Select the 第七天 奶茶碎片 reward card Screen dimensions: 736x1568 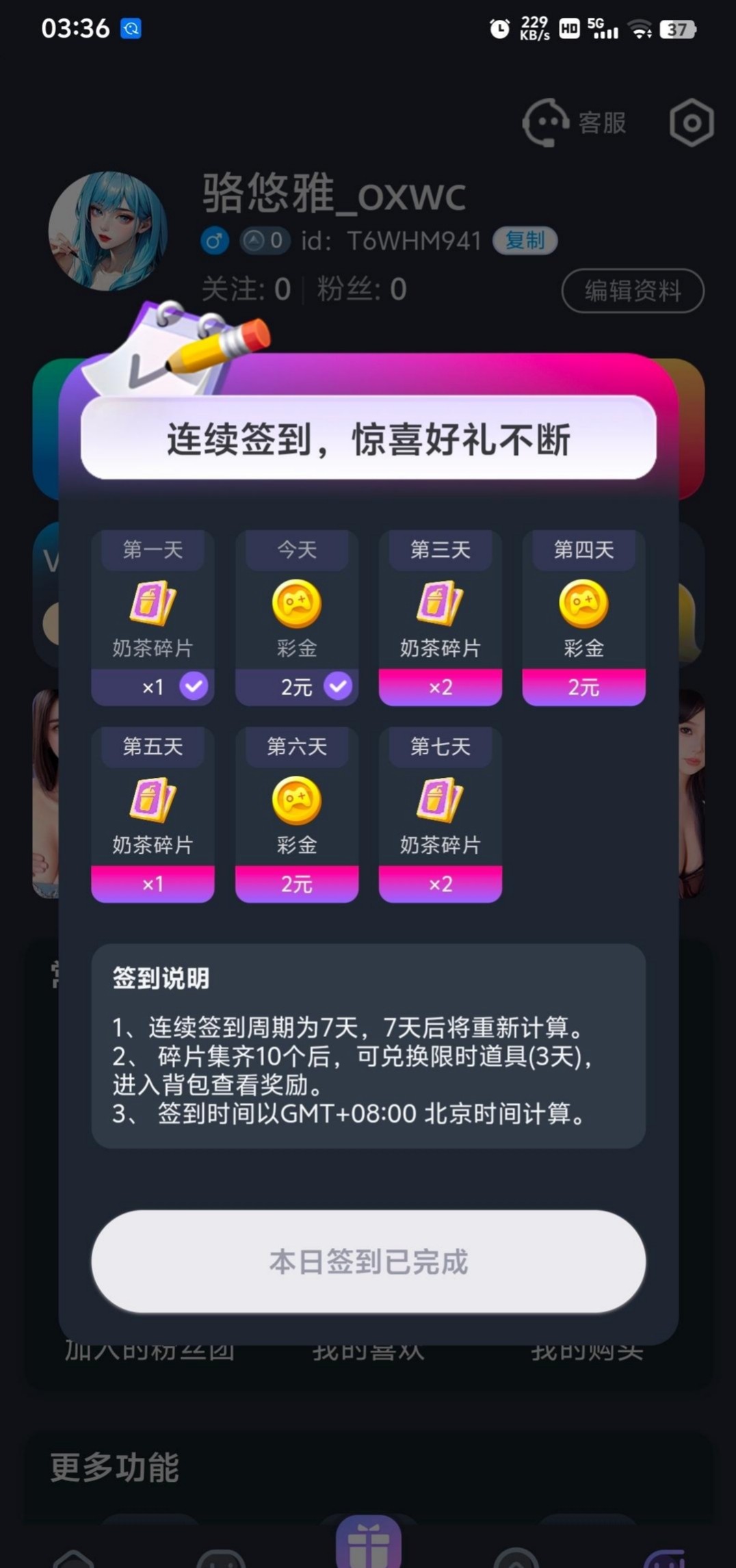point(440,814)
